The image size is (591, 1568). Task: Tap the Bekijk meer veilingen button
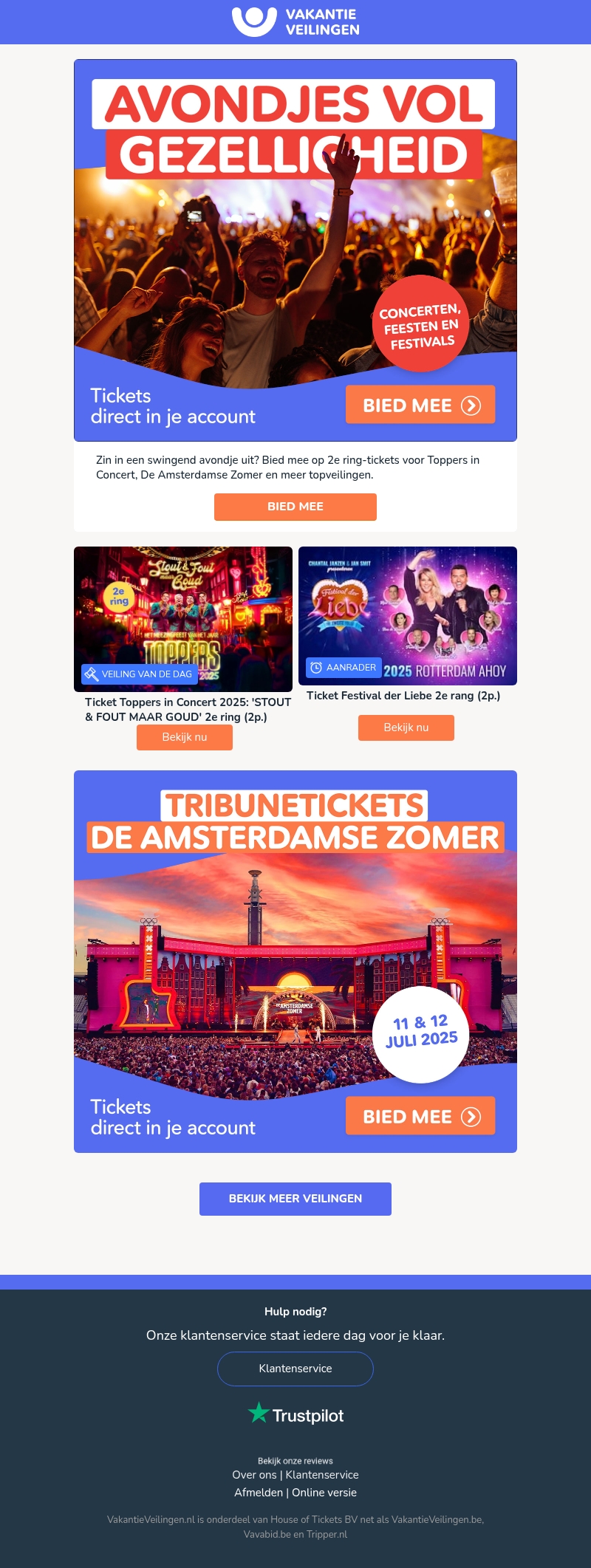coord(295,1199)
